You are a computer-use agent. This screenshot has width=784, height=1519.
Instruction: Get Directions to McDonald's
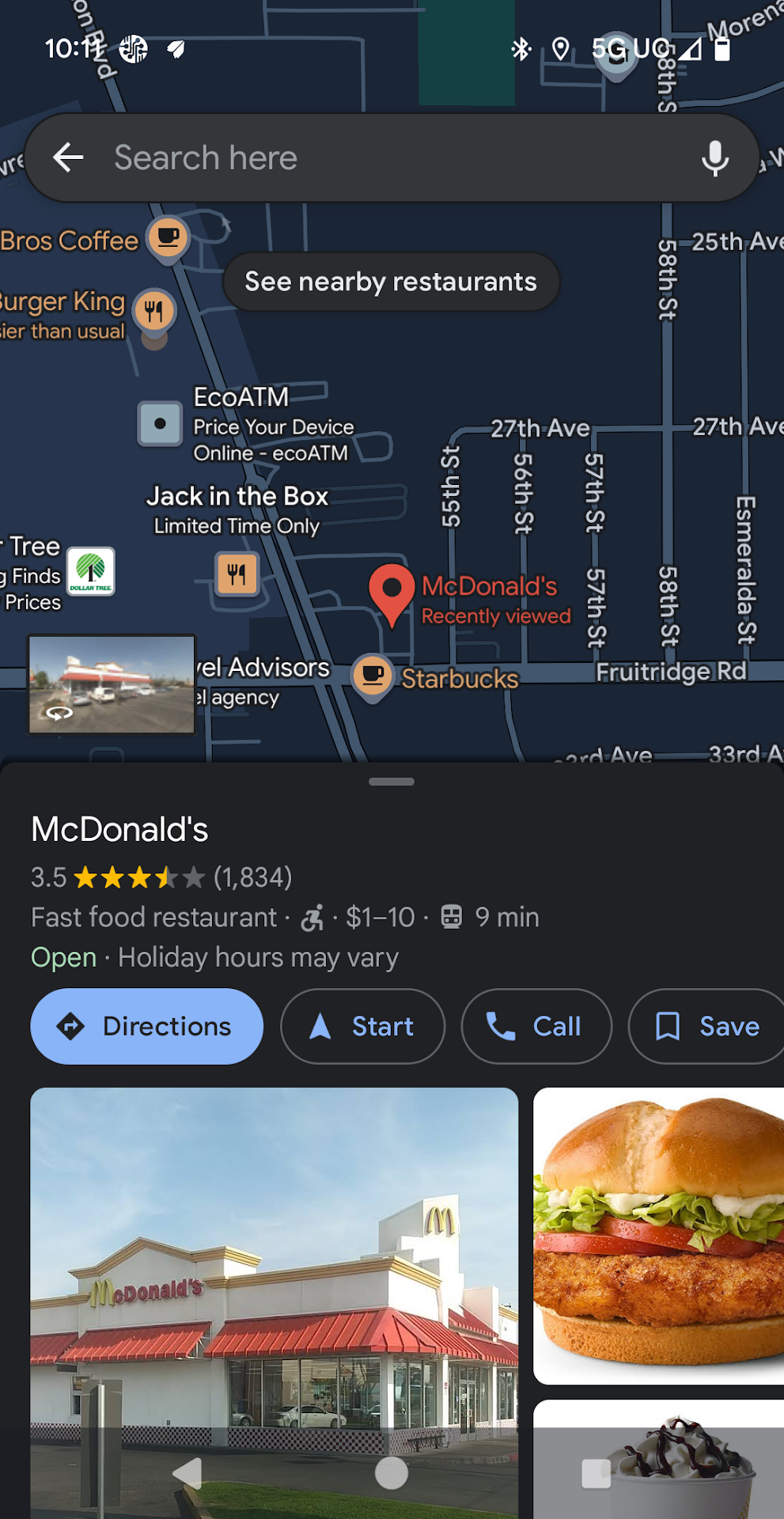pyautogui.click(x=146, y=1026)
